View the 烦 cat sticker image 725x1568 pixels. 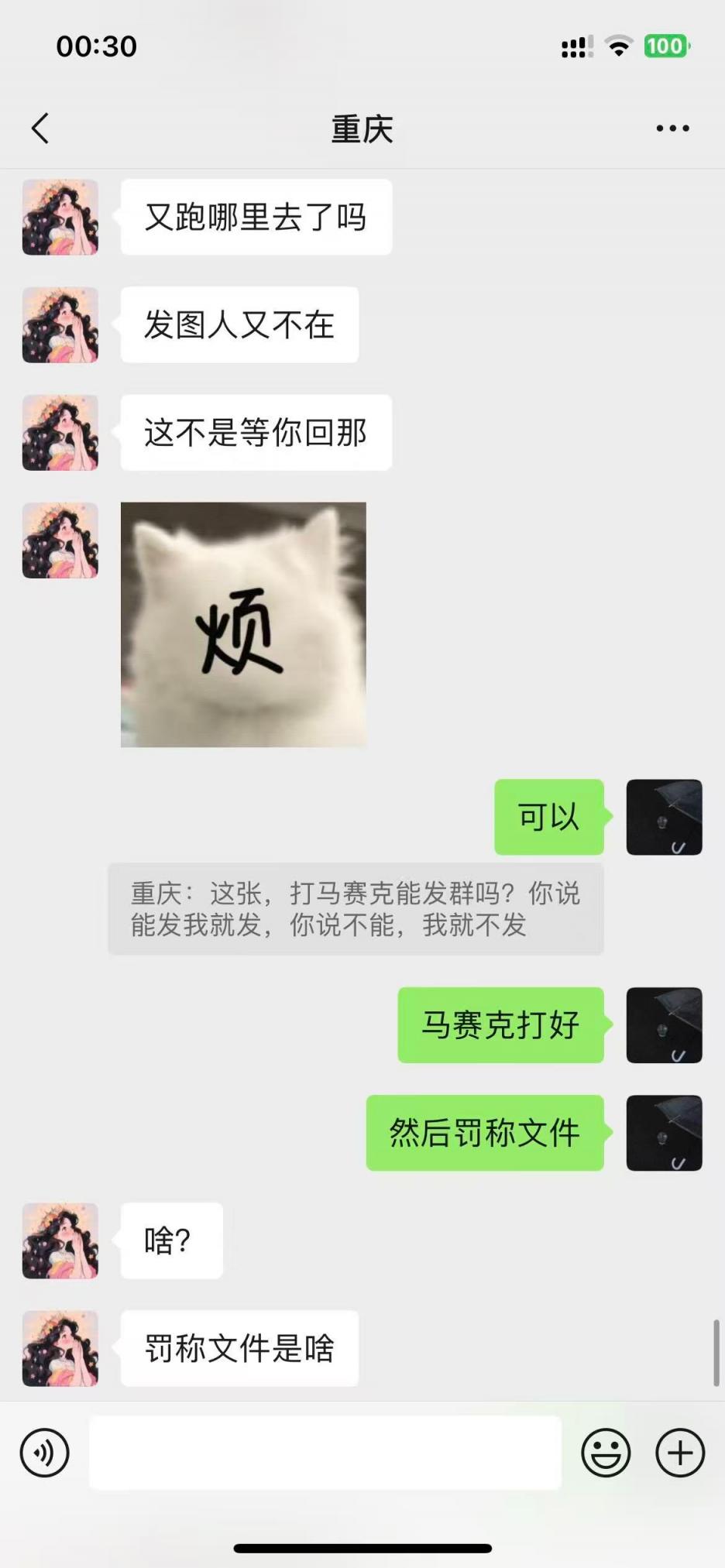click(243, 624)
